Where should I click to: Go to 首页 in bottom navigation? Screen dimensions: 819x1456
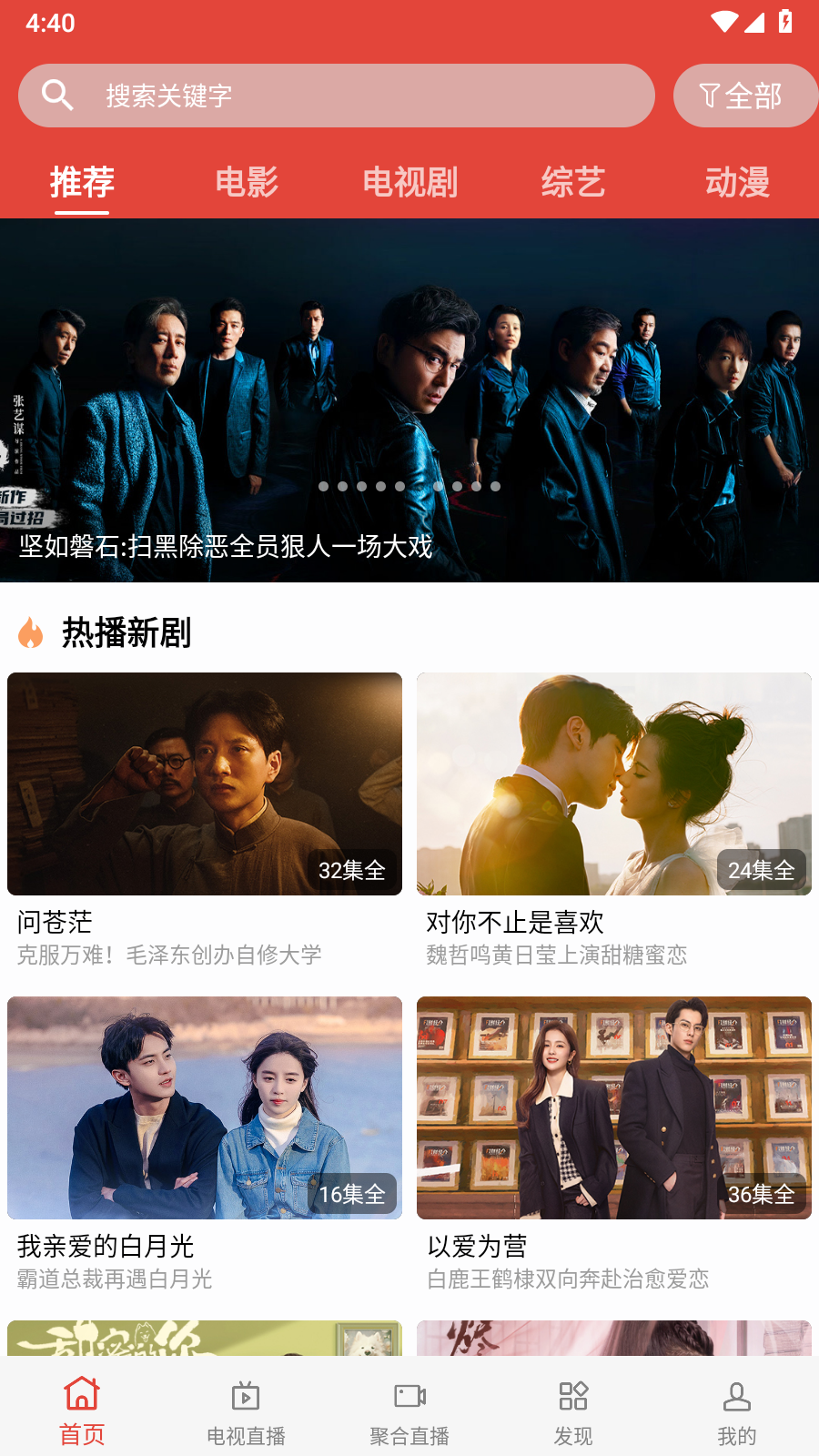tap(82, 1410)
